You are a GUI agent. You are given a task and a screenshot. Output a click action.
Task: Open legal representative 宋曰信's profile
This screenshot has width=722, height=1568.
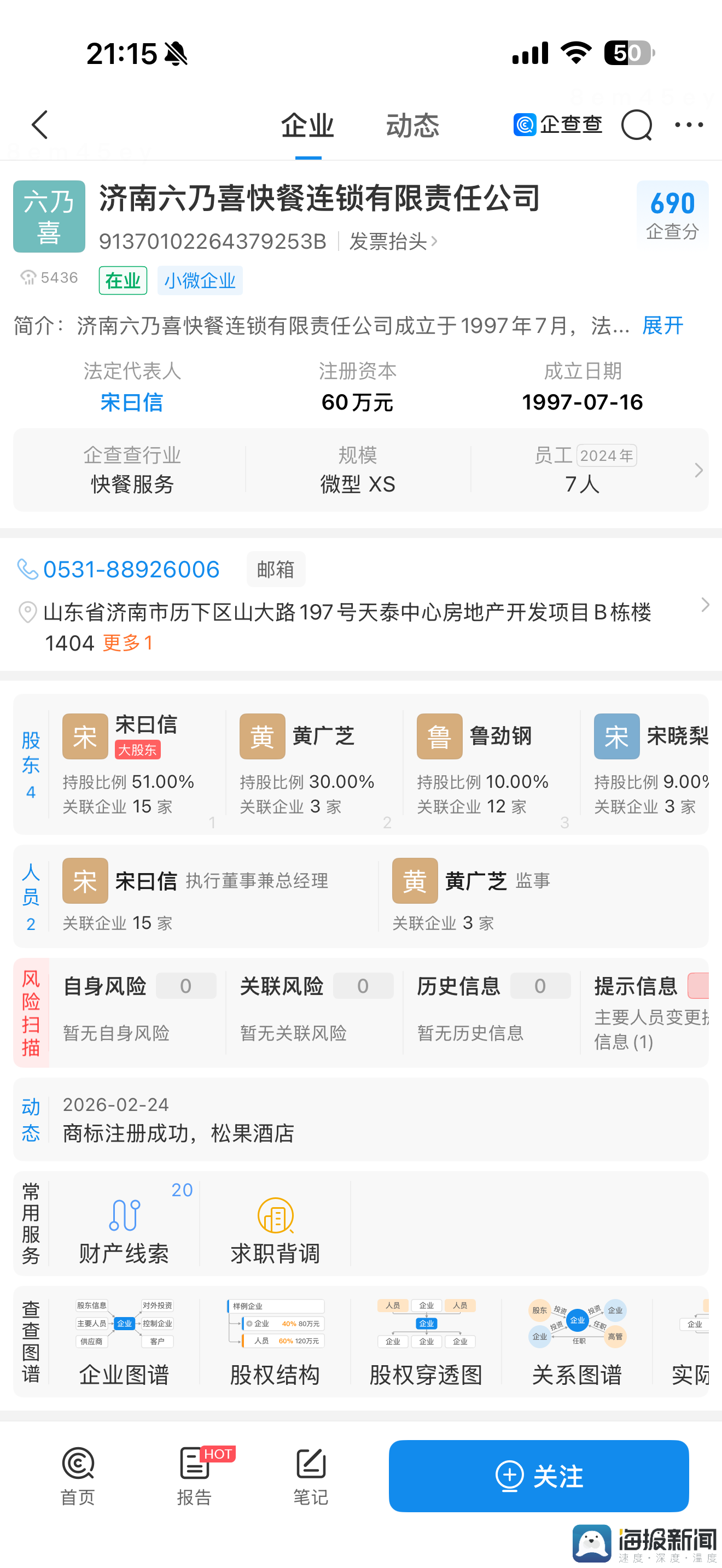click(131, 402)
